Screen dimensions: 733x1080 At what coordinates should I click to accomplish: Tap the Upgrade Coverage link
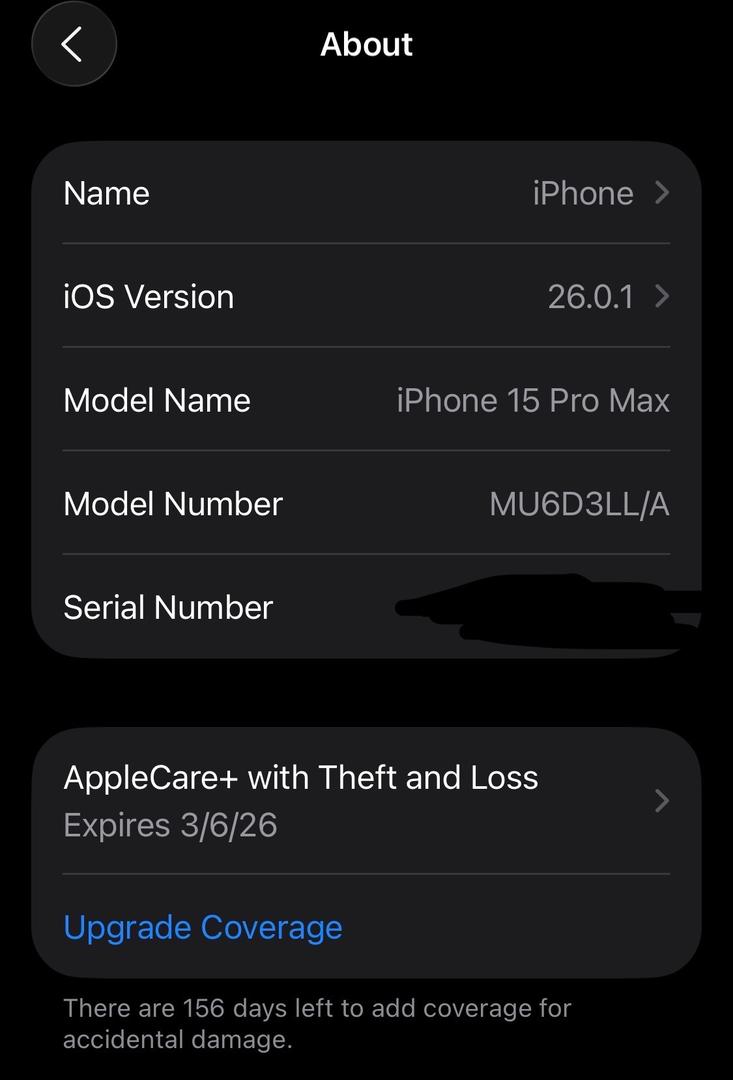tap(203, 927)
